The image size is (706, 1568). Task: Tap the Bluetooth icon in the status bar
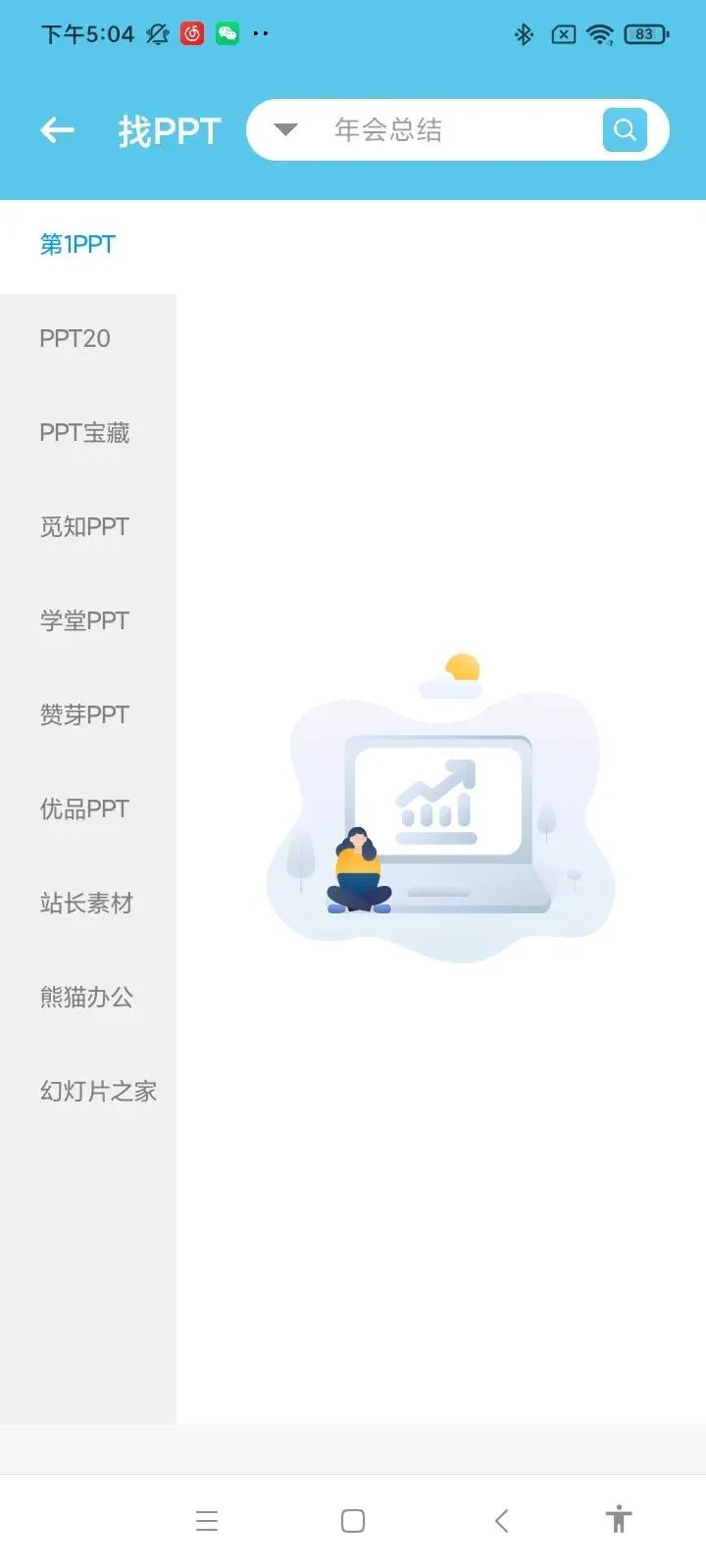(x=523, y=34)
